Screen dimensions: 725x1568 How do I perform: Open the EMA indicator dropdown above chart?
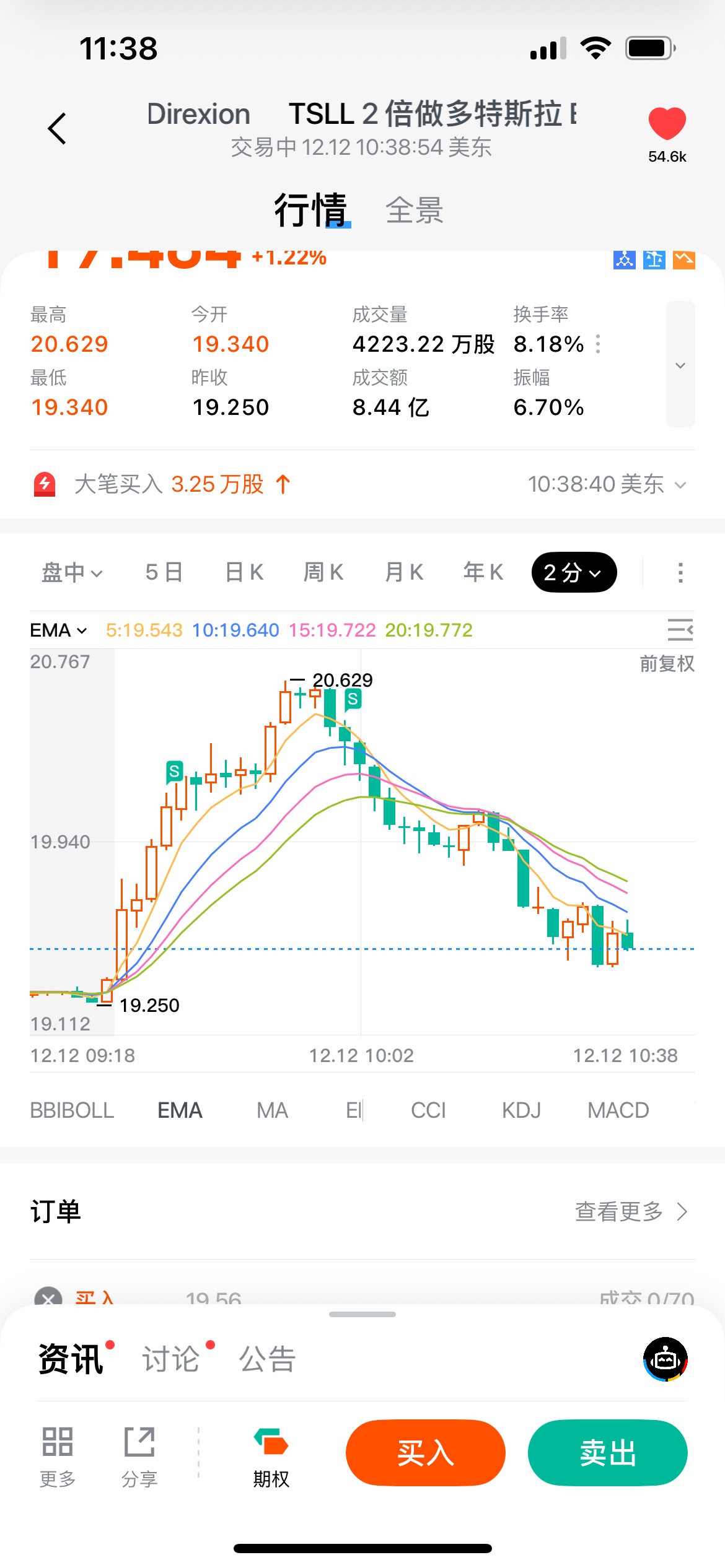point(58,630)
